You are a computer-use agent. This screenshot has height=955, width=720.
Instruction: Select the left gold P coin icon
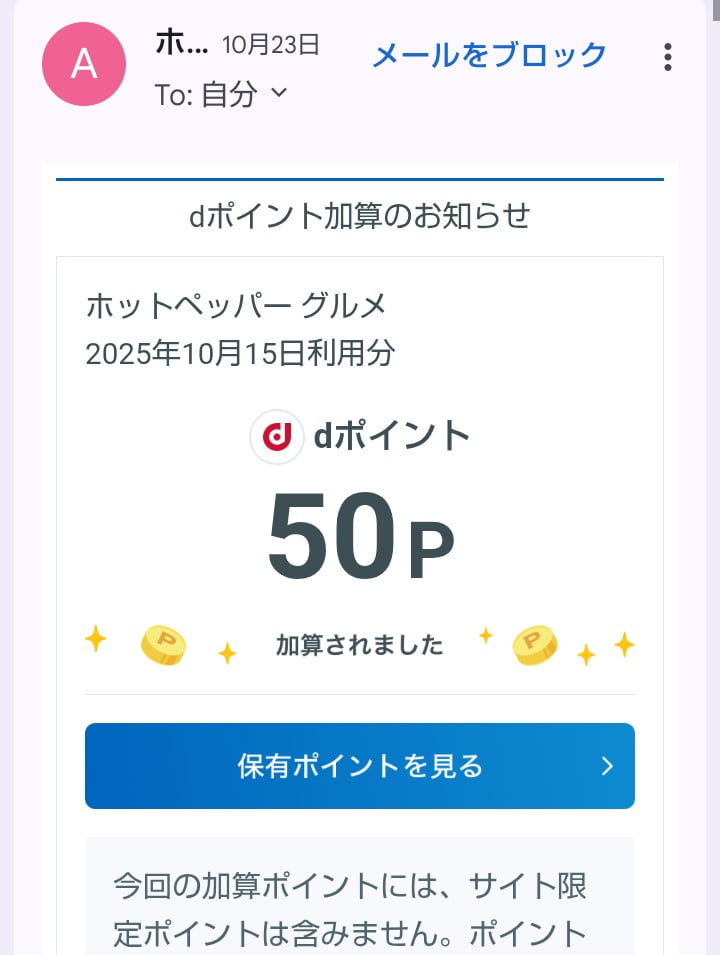[x=165, y=645]
